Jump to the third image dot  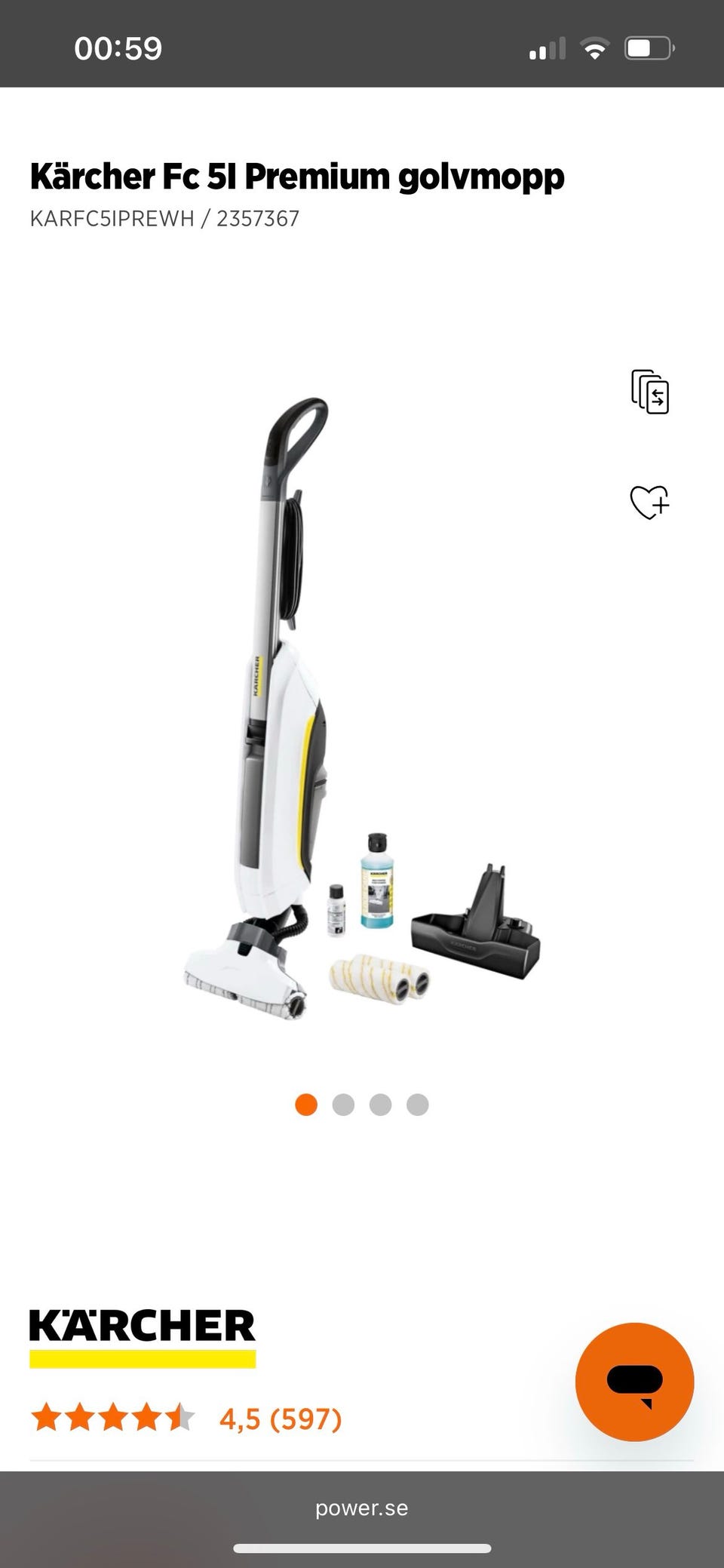380,1105
